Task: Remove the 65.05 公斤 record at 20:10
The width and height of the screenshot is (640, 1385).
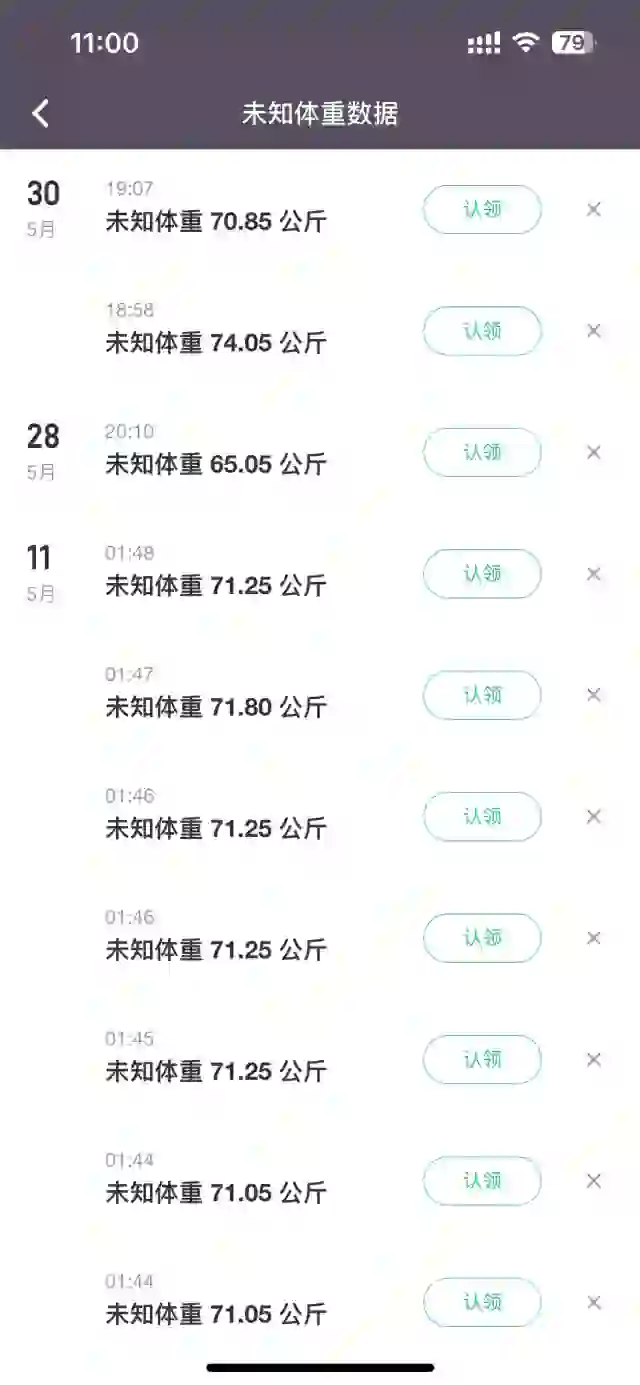Action: click(594, 452)
